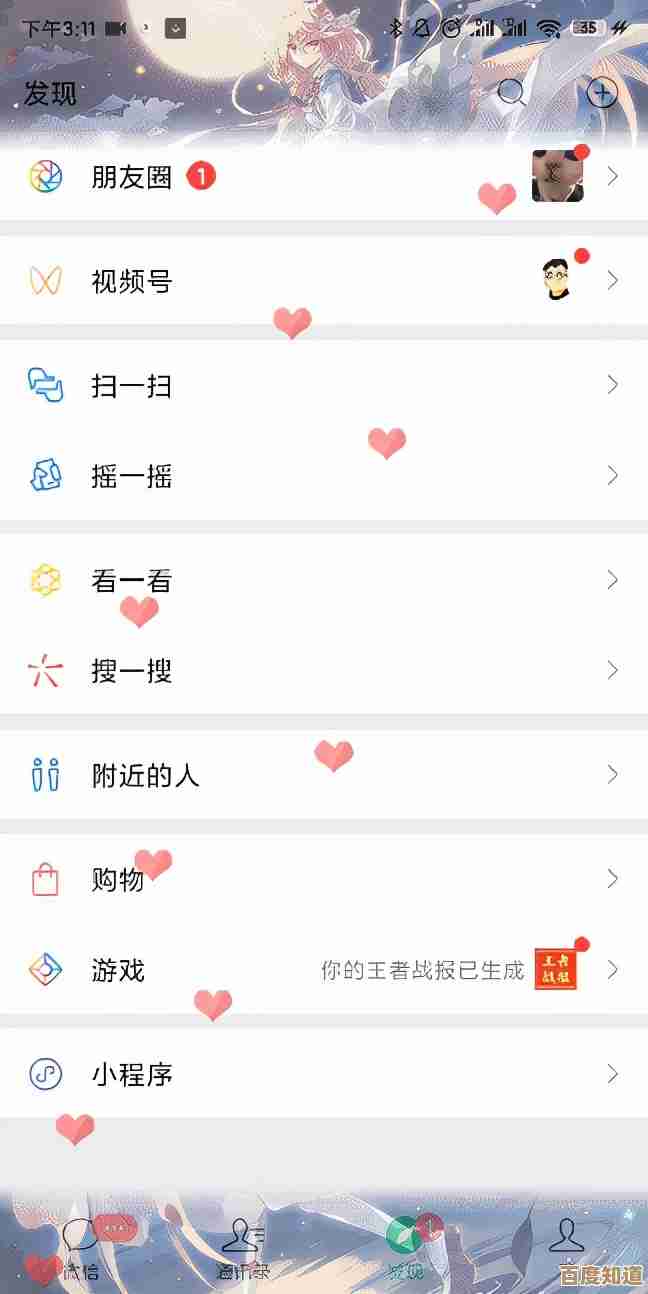648x1294 pixels.
Task: Open the 视频号 Channels row
Action: pyautogui.click(x=132, y=282)
